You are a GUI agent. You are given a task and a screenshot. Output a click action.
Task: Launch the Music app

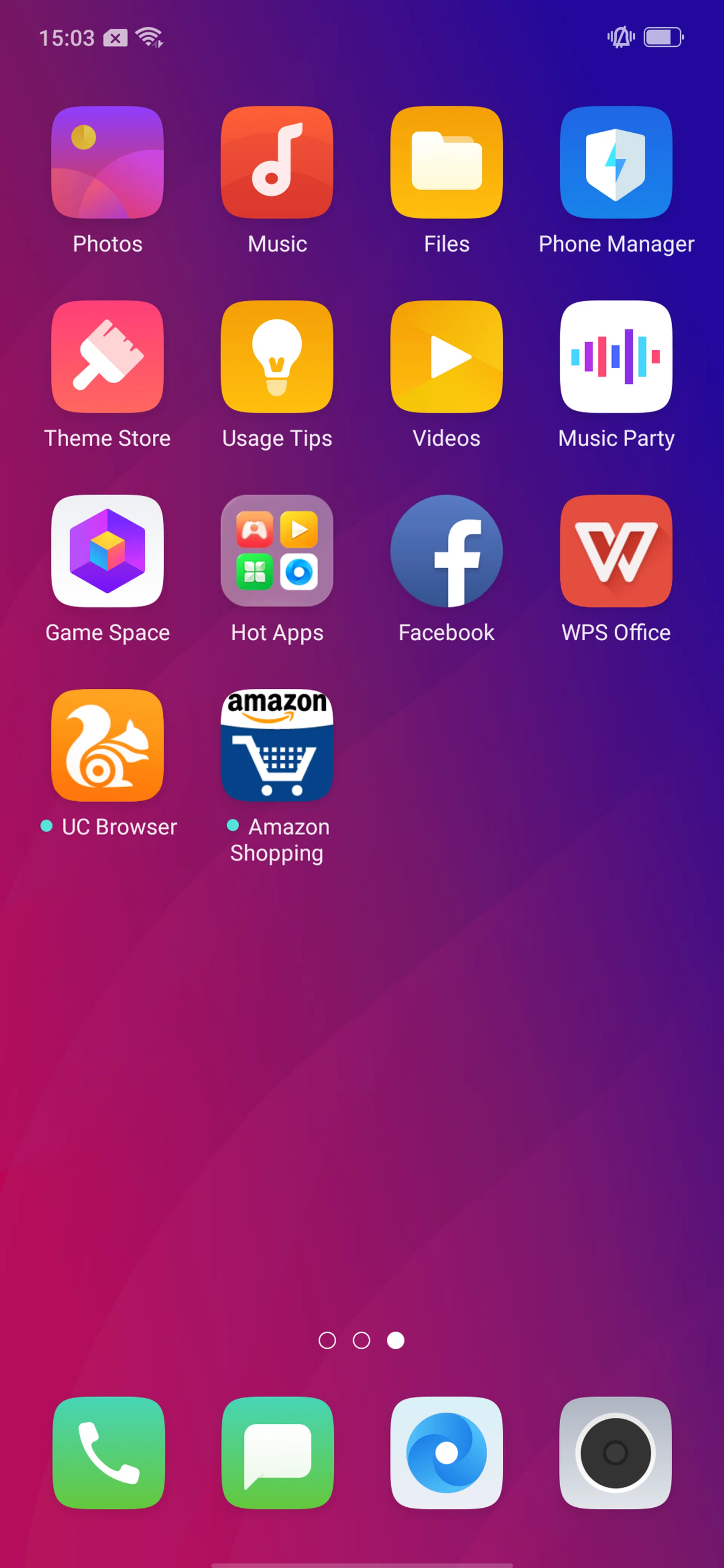coord(277,162)
